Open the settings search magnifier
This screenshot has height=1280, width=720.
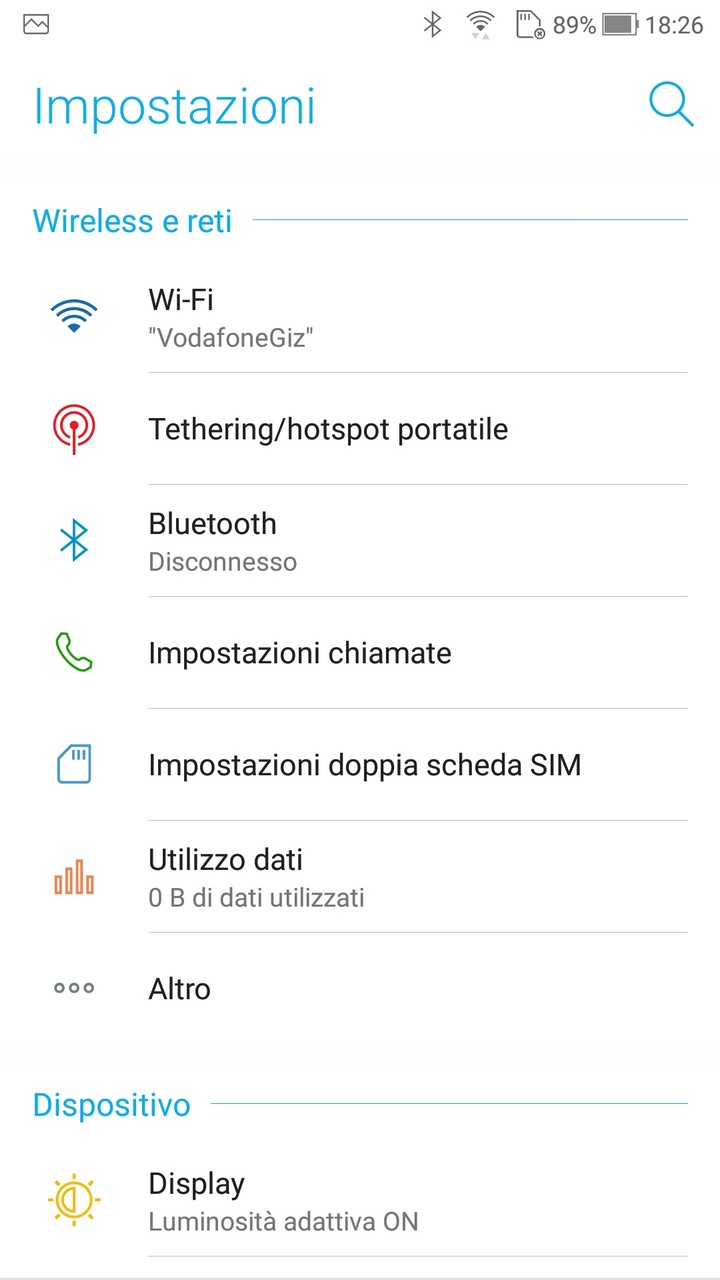pos(671,105)
